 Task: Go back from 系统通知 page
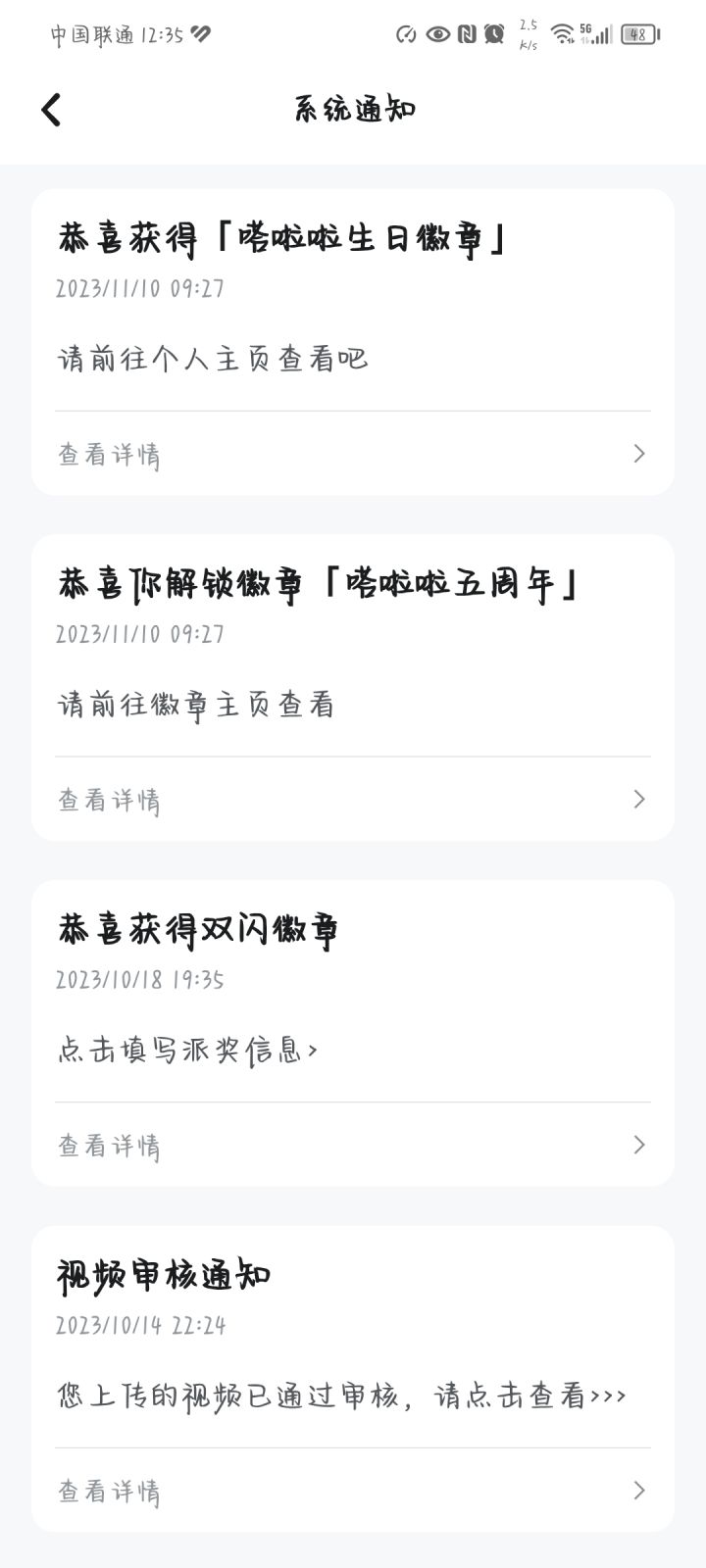52,110
